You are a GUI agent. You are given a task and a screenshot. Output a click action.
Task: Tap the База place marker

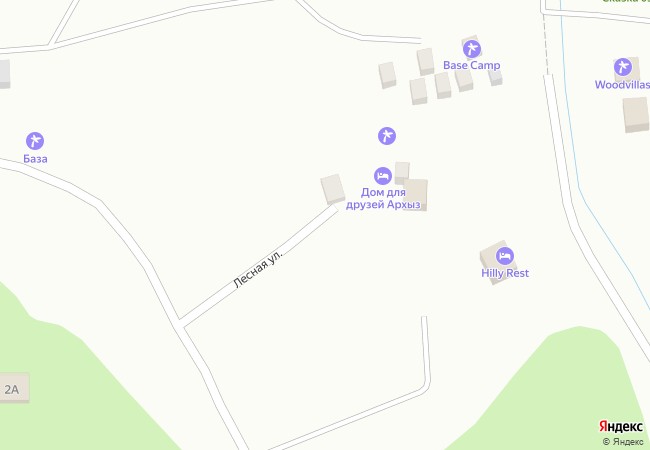click(35, 141)
